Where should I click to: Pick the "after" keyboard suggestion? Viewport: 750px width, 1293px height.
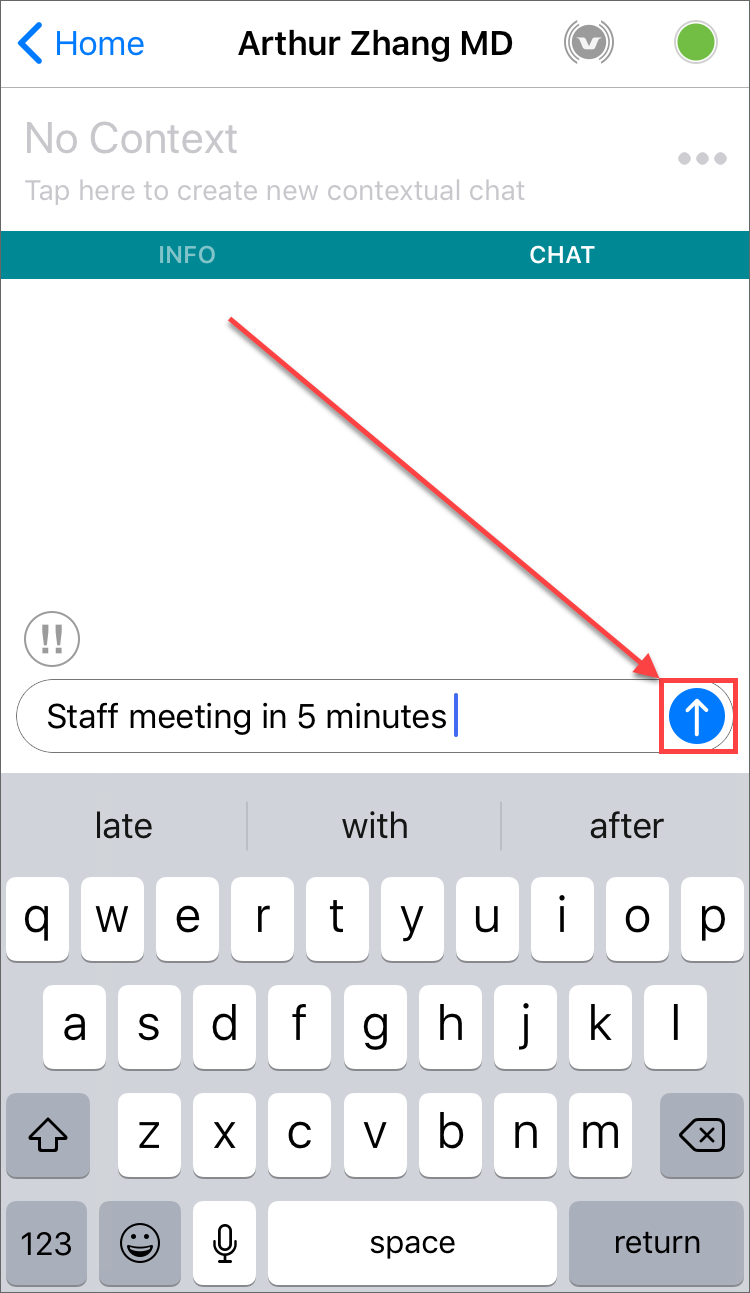point(626,826)
